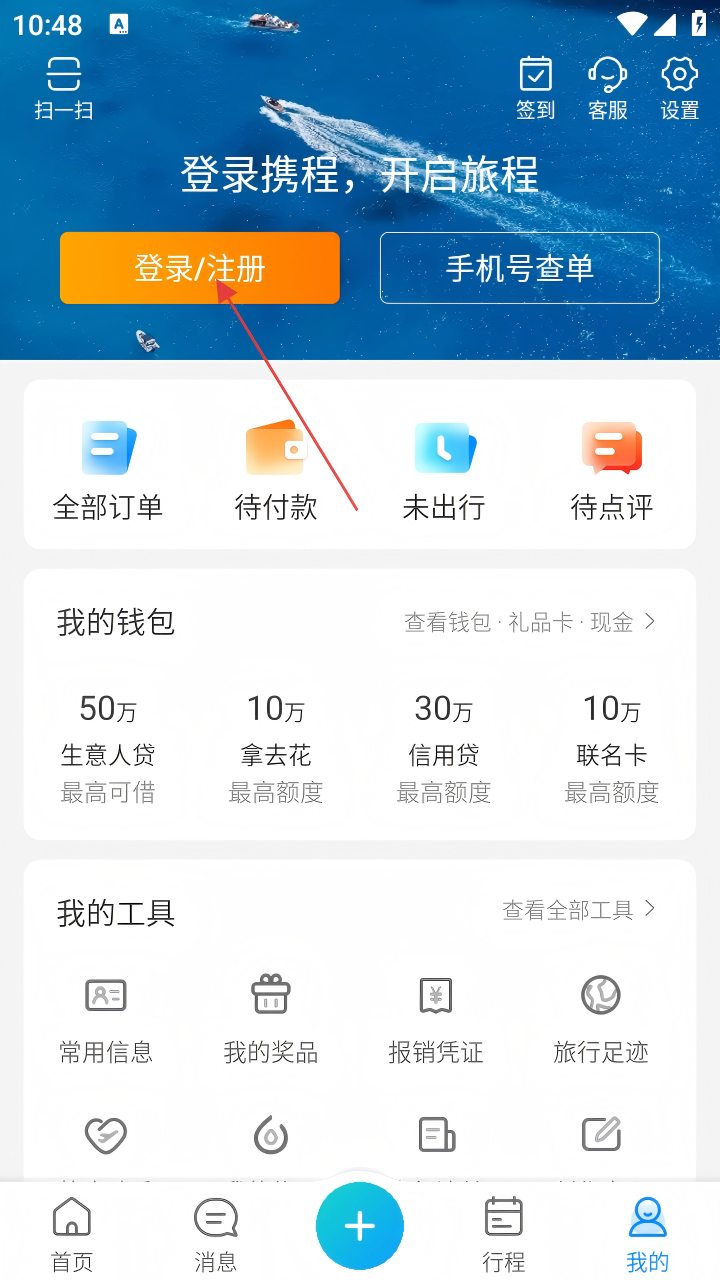Expand 查看全部工具
The width and height of the screenshot is (720, 1280).
pos(579,910)
